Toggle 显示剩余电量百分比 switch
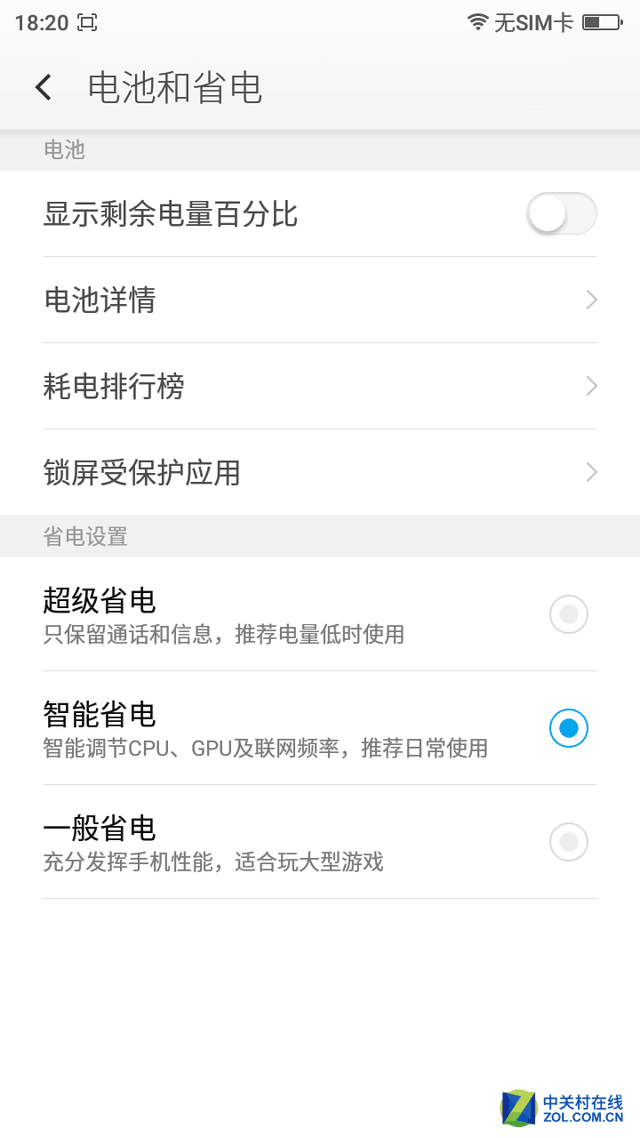 pos(561,214)
